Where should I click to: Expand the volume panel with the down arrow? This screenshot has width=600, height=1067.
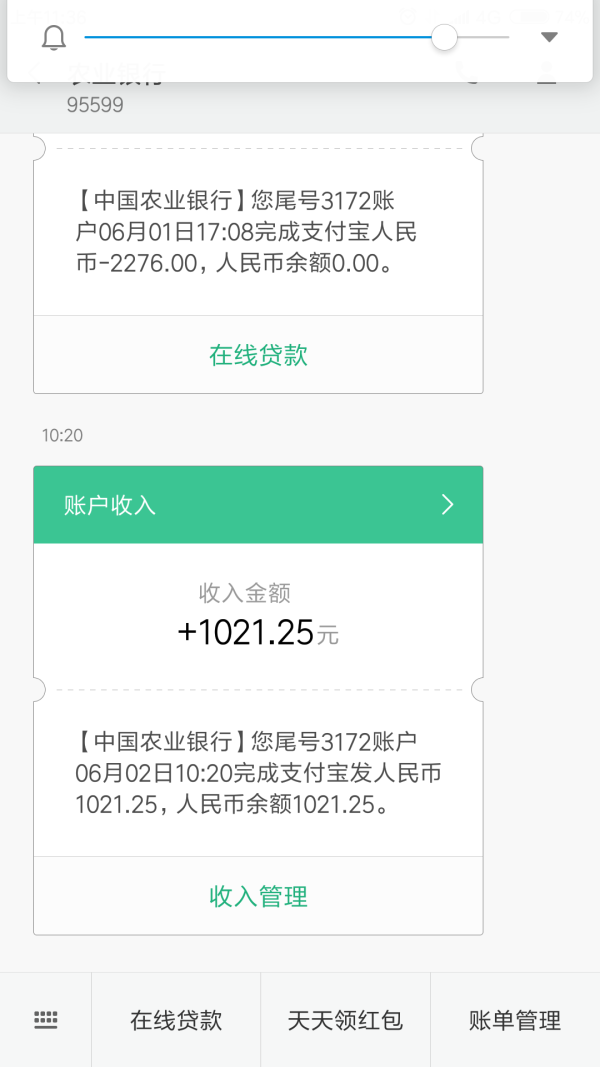point(548,38)
